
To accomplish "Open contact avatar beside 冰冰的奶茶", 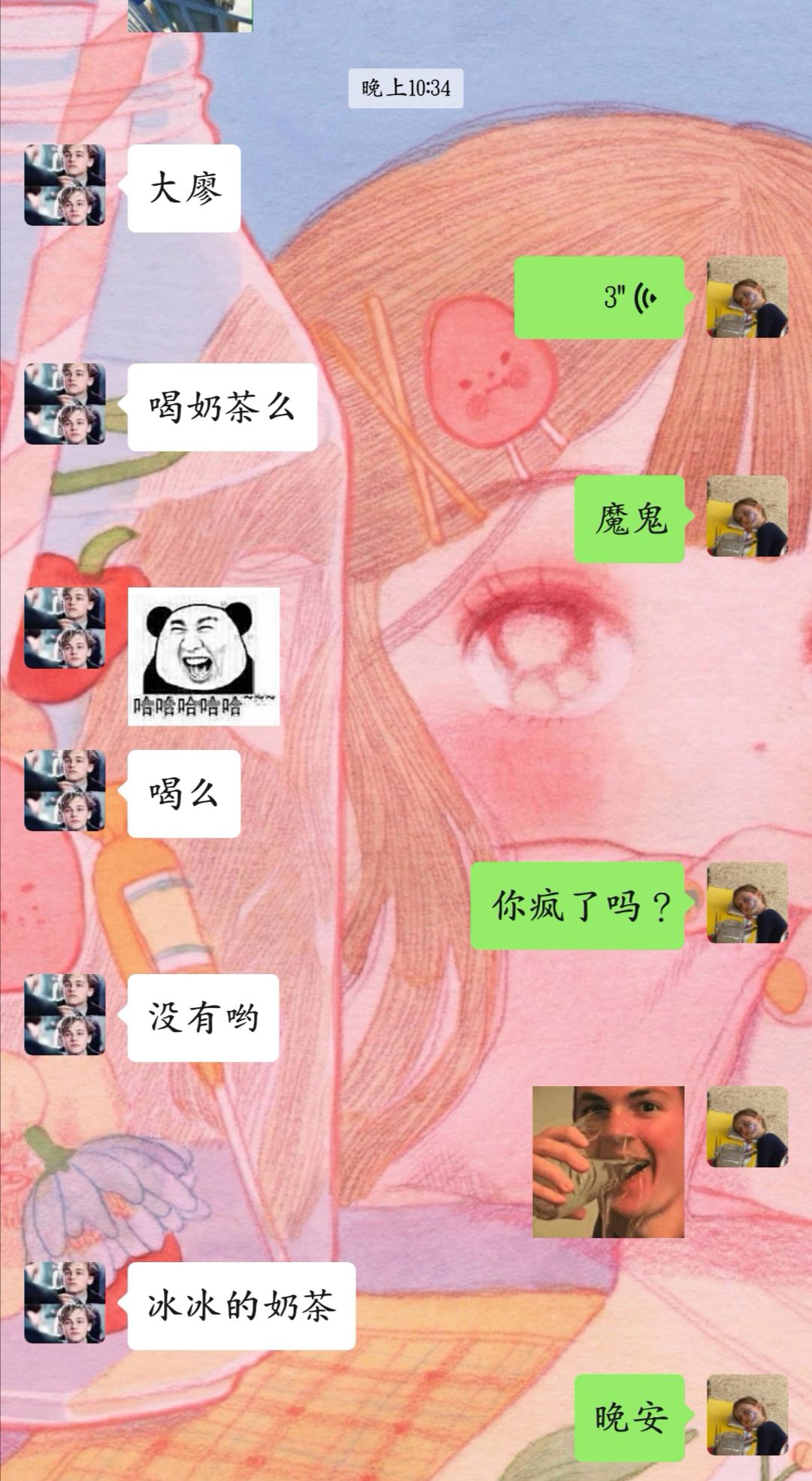I will tap(65, 1303).
